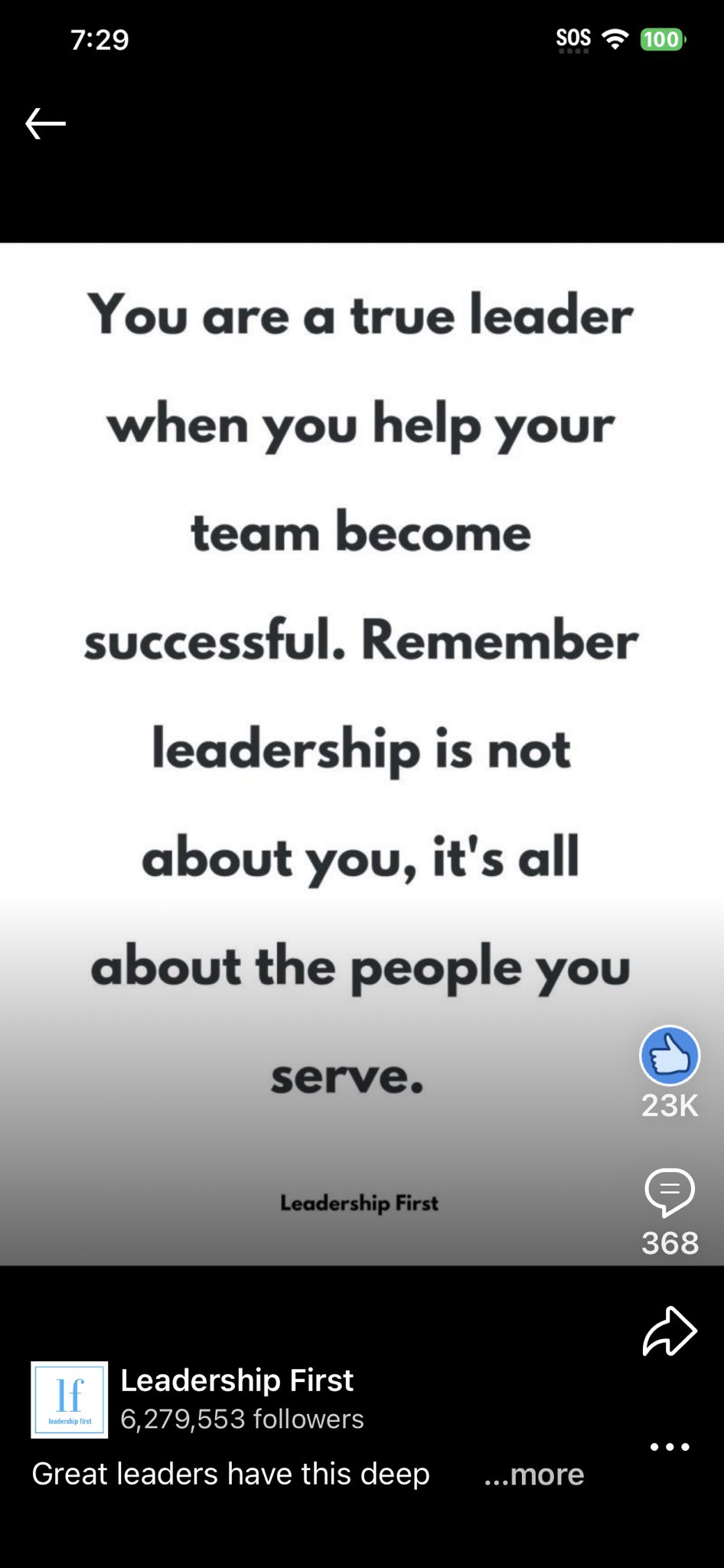
Task: Tap the blue thumbs-up like icon
Action: tap(670, 1056)
